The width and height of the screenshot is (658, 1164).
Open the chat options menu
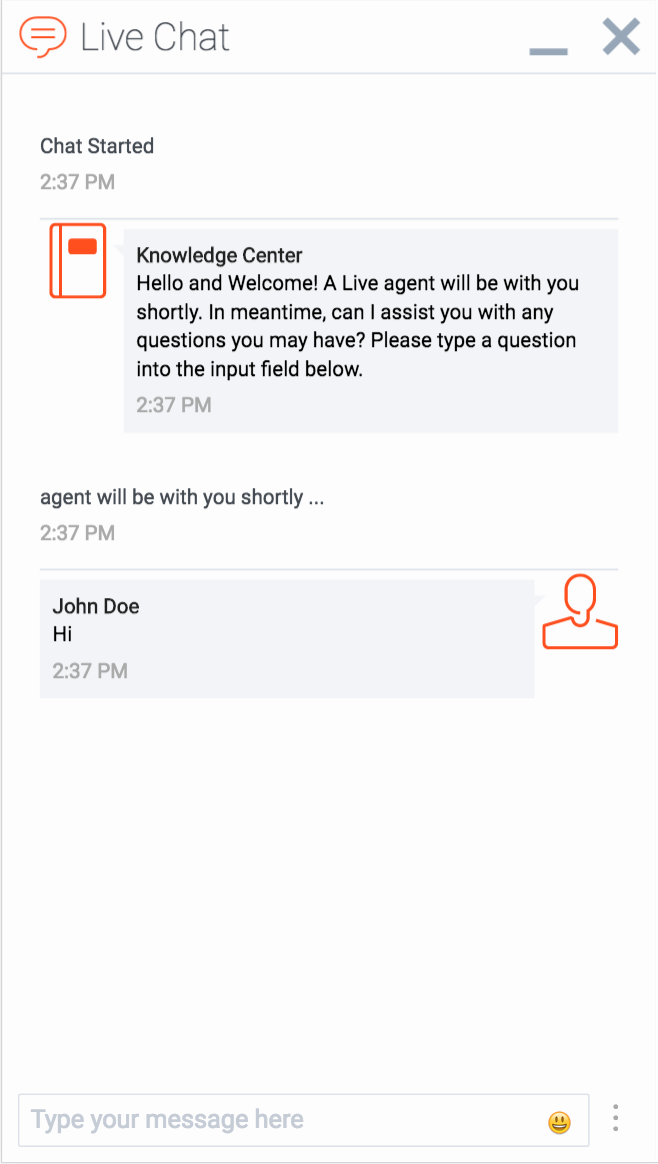pyautogui.click(x=616, y=1118)
